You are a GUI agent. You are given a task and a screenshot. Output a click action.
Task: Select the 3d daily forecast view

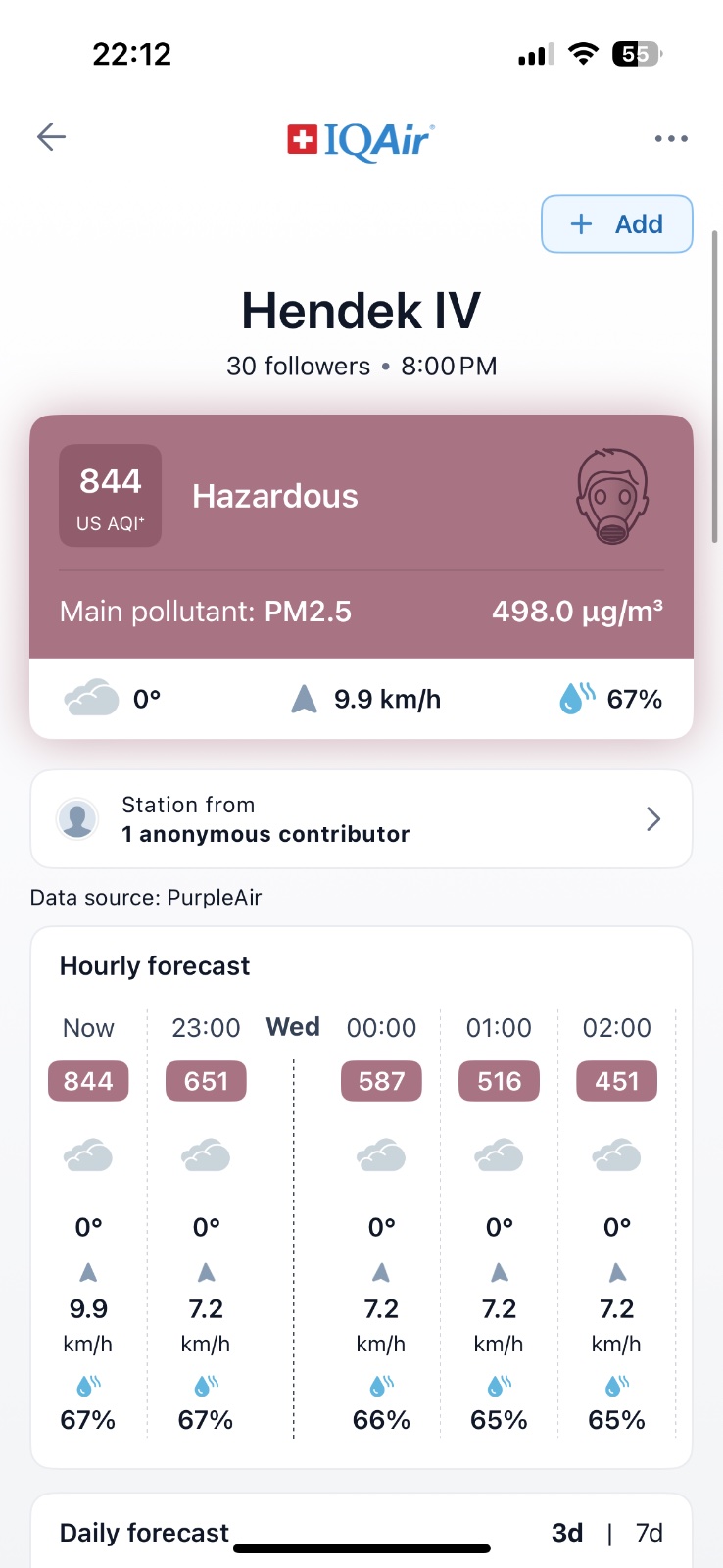[567, 1533]
